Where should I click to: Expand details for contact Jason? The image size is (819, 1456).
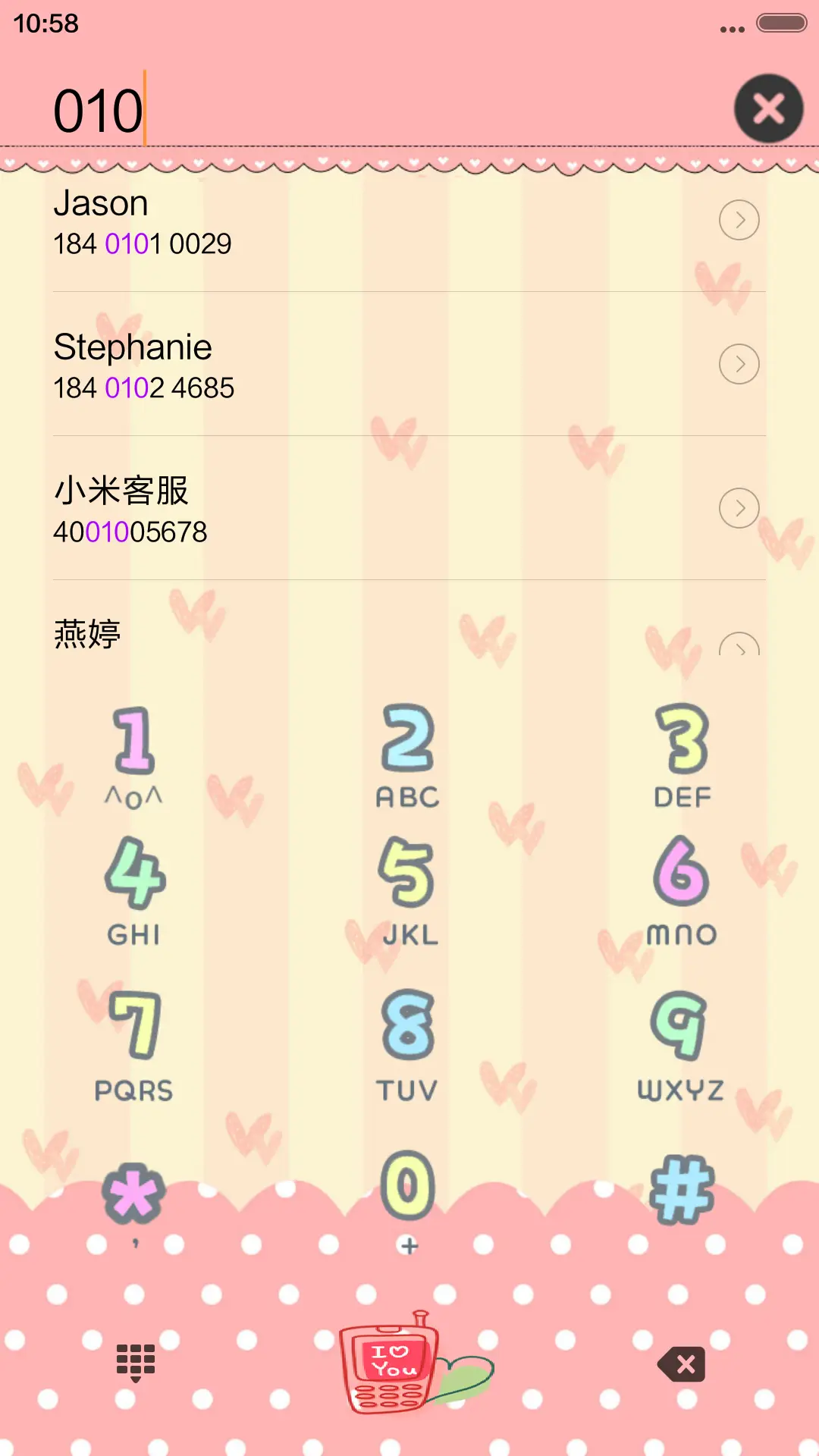[x=739, y=220]
